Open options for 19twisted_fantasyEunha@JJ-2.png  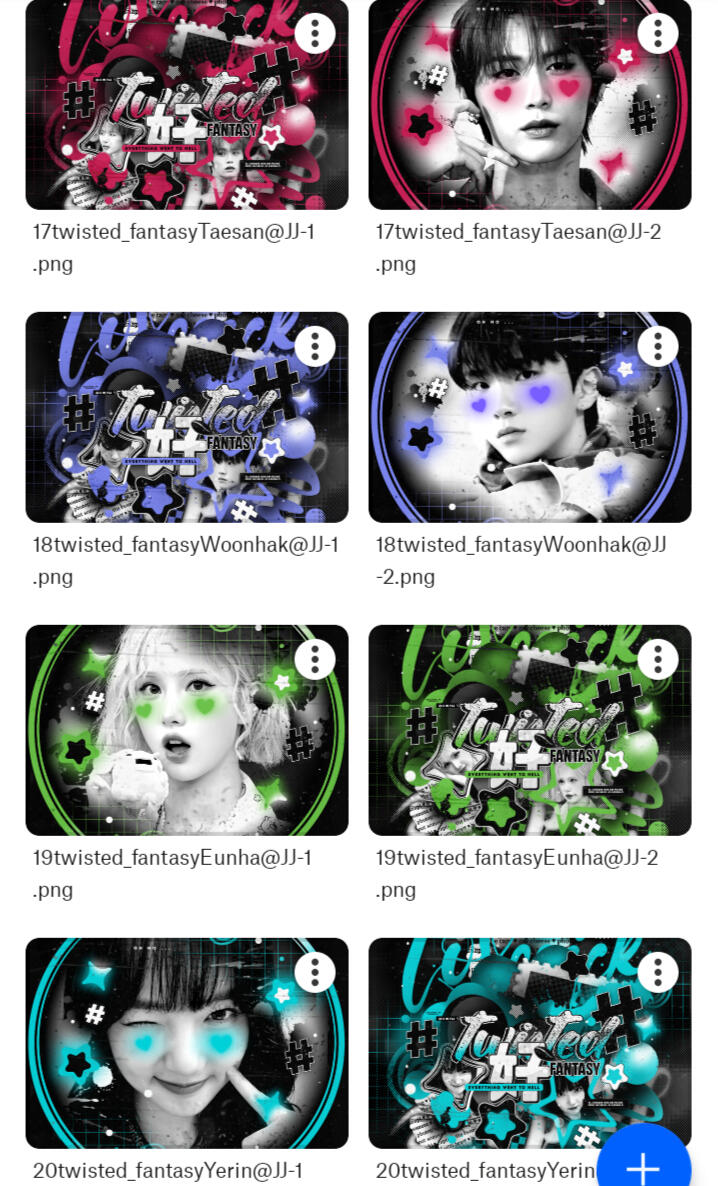click(658, 659)
